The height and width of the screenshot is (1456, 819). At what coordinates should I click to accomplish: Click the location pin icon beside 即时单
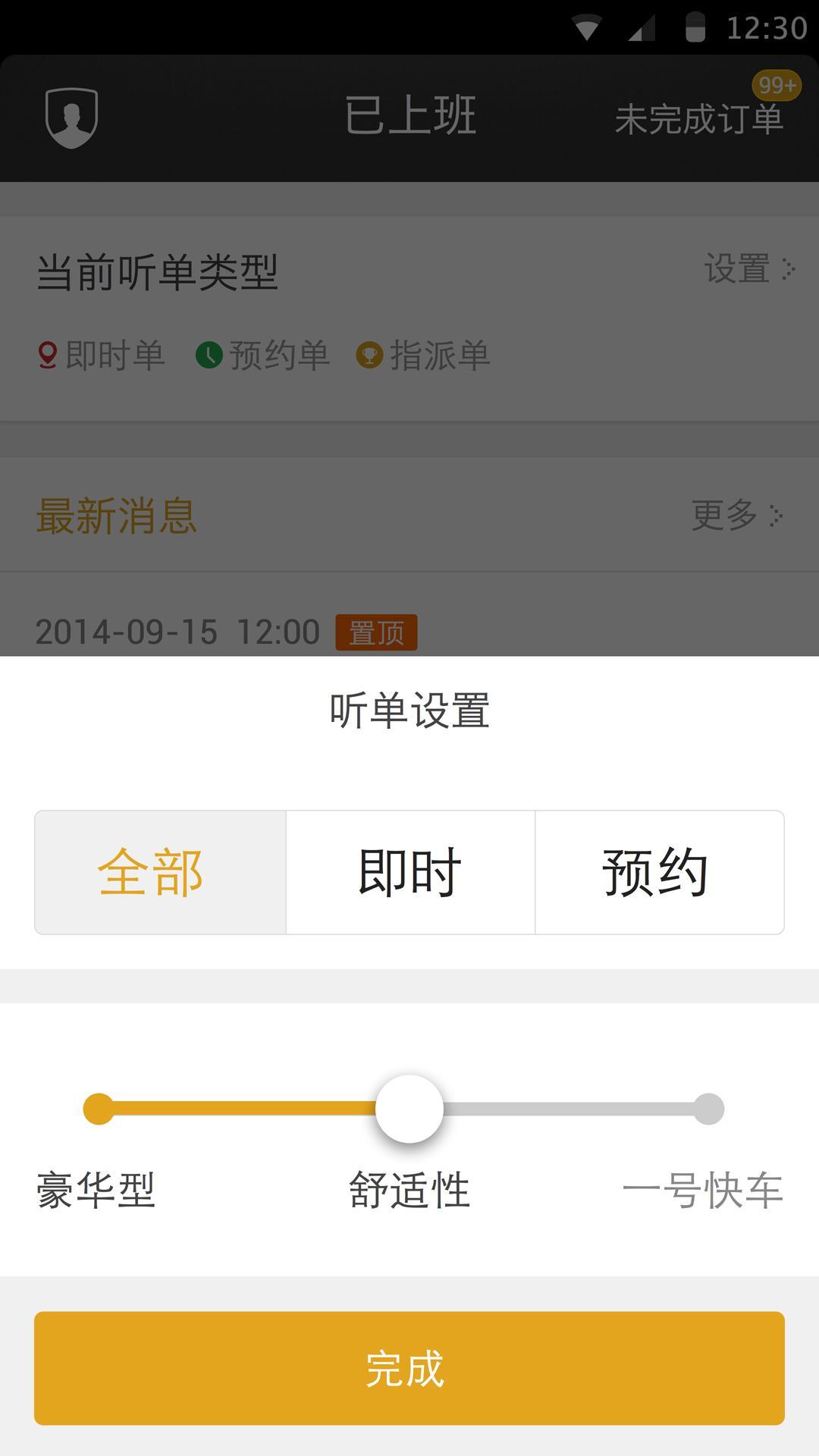point(45,355)
